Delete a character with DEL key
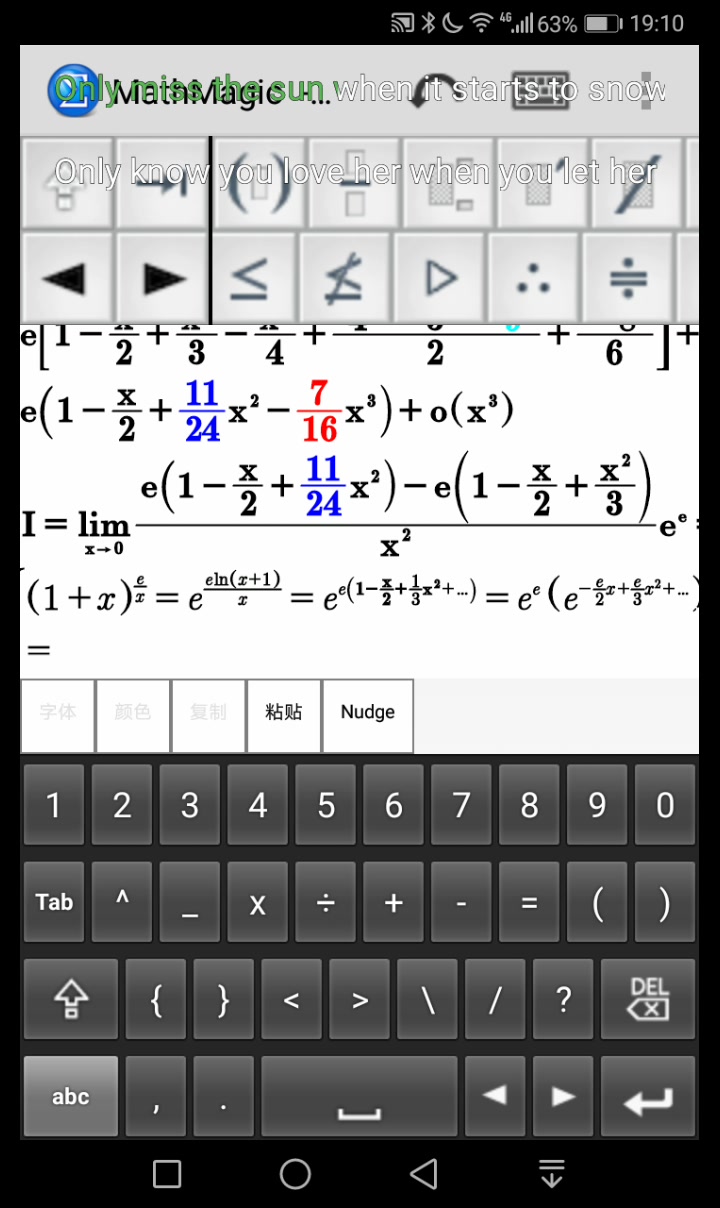Image resolution: width=720 pixels, height=1208 pixels. click(x=649, y=998)
